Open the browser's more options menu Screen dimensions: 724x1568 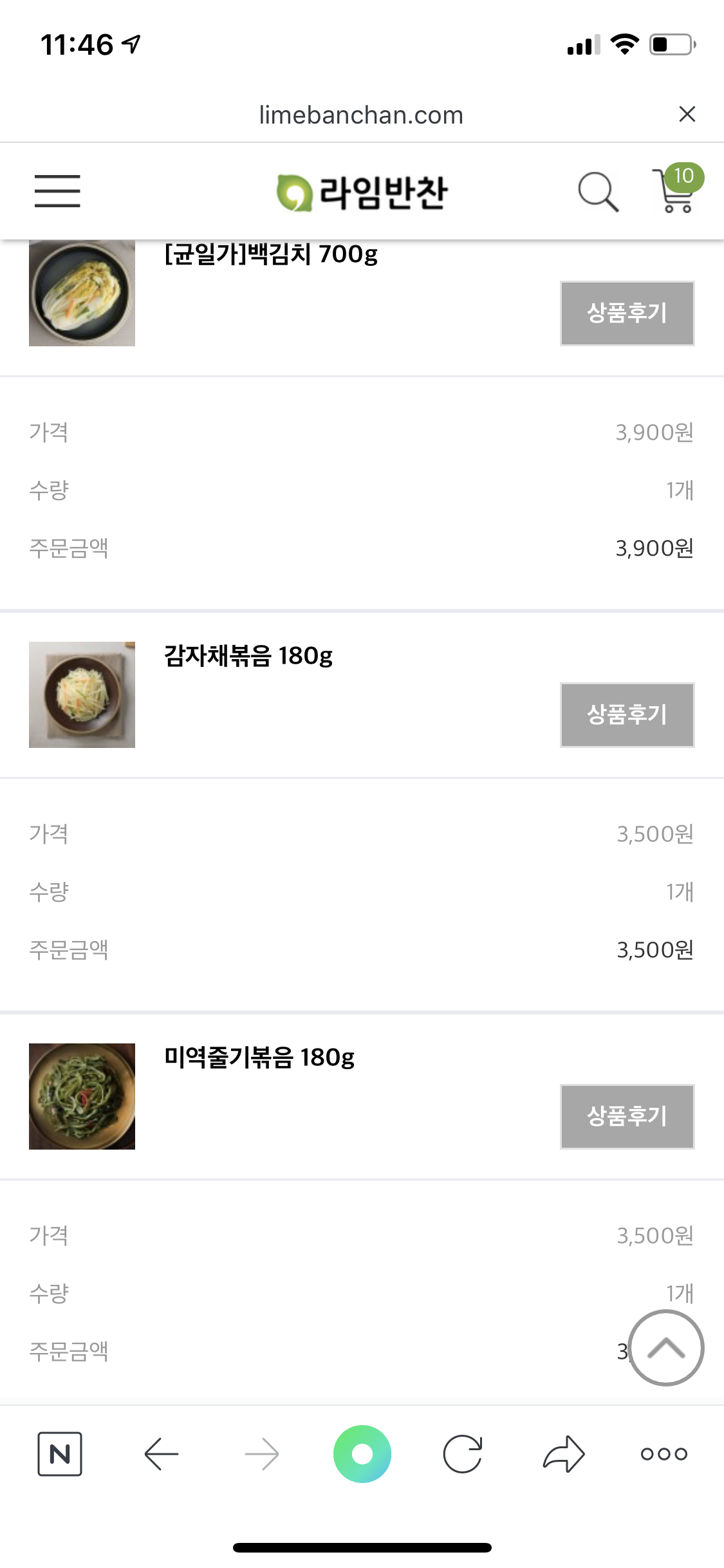pos(664,1454)
